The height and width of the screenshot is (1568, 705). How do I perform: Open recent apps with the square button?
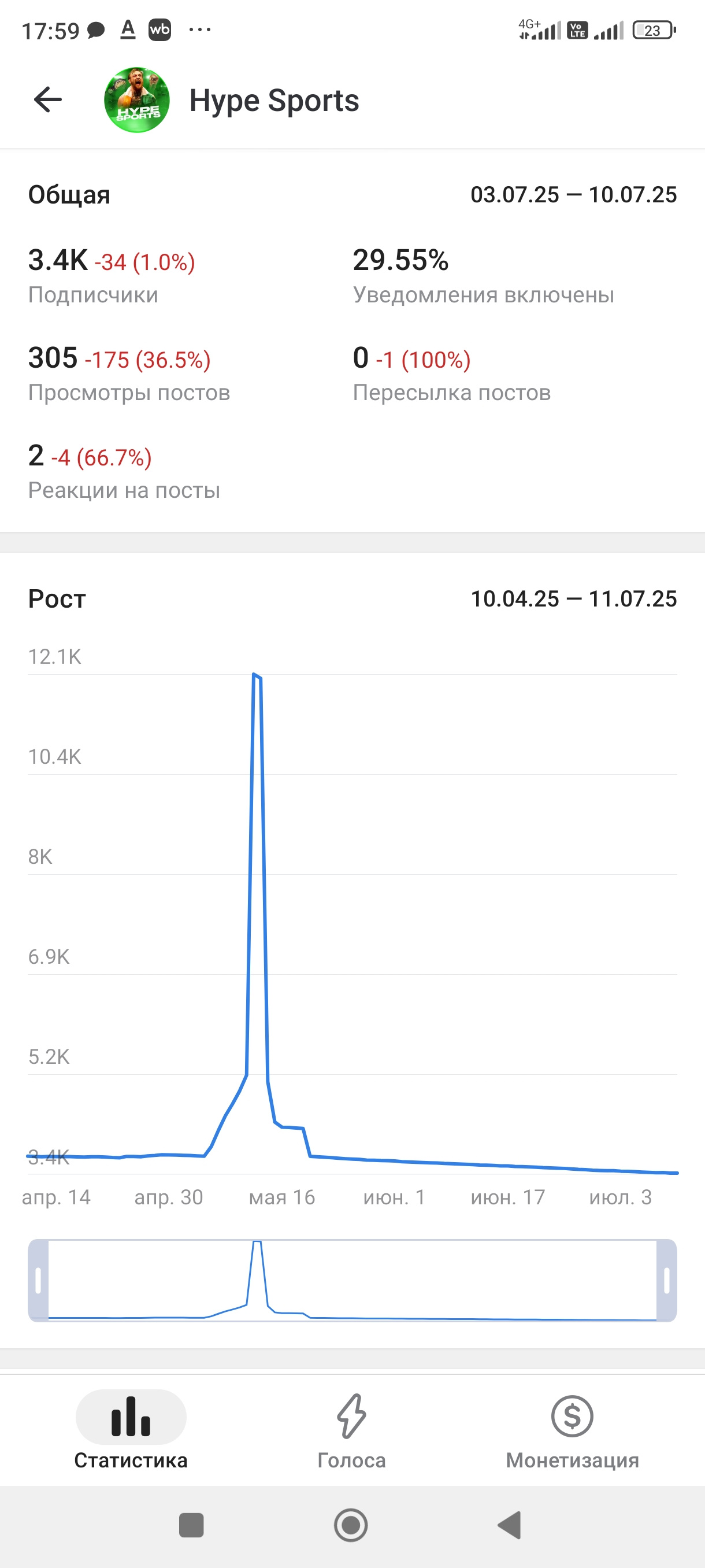point(191,1525)
